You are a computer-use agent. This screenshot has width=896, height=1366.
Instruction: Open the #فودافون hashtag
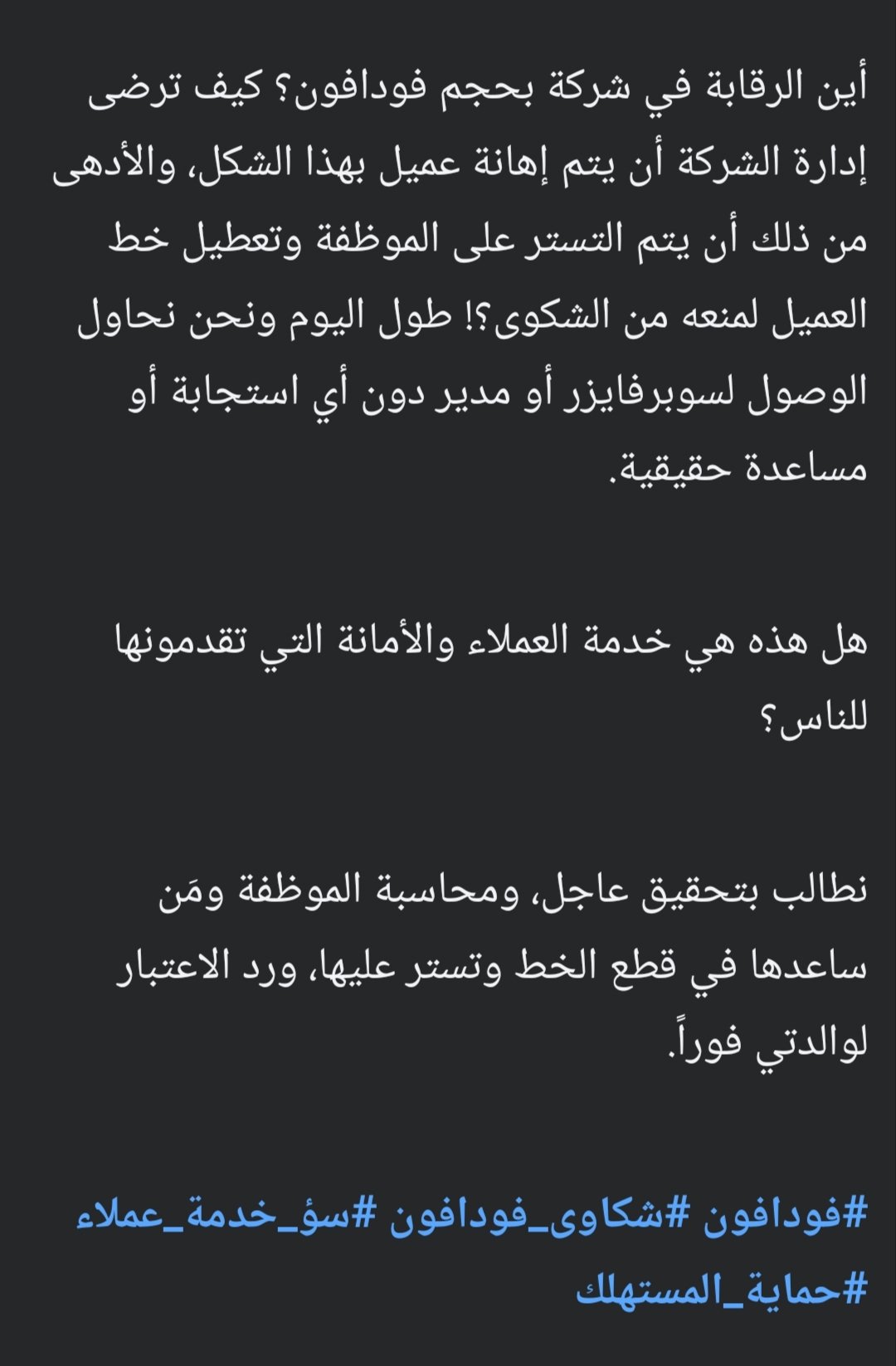tap(785, 1215)
